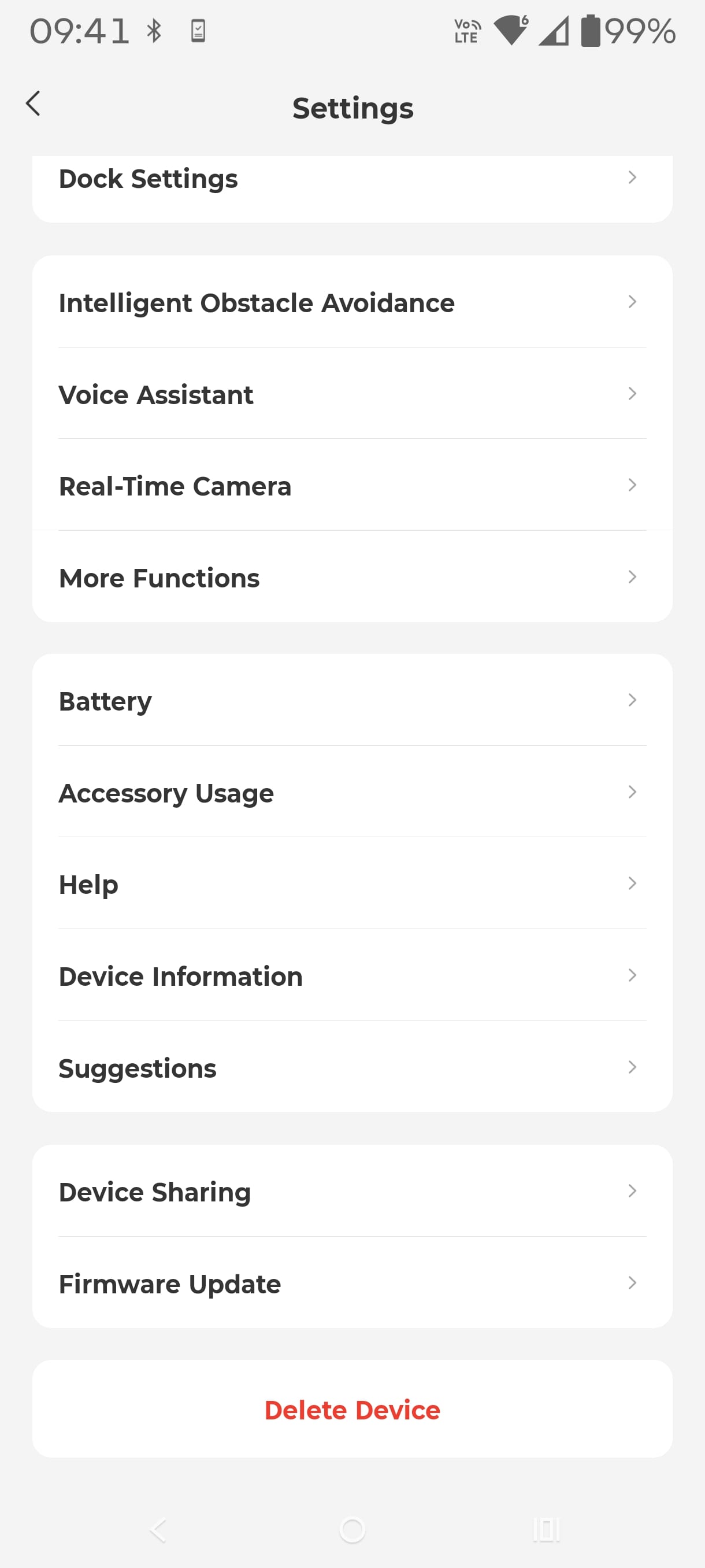Check the Battery settings
This screenshot has height=1568, width=705.
tap(351, 701)
